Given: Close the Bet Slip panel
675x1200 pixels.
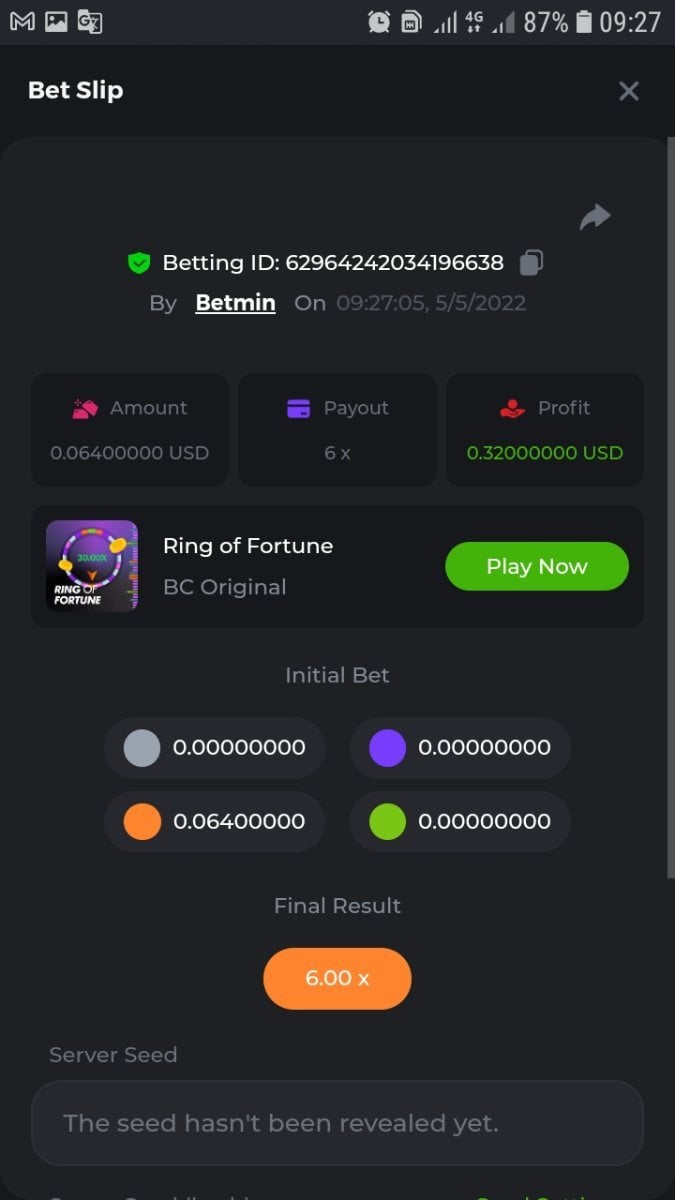Looking at the screenshot, I should [628, 91].
